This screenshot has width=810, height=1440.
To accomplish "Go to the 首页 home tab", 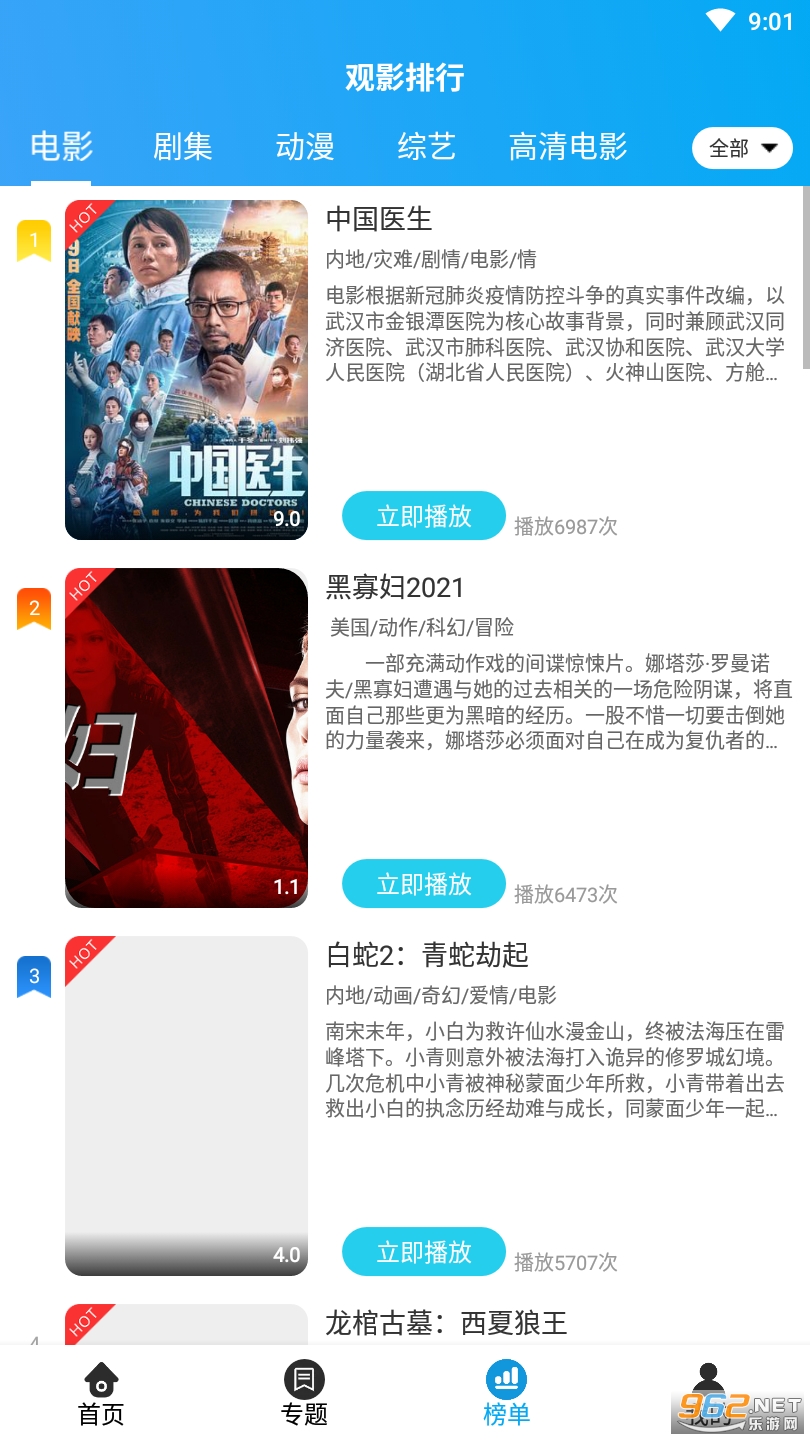I will coord(101,1395).
